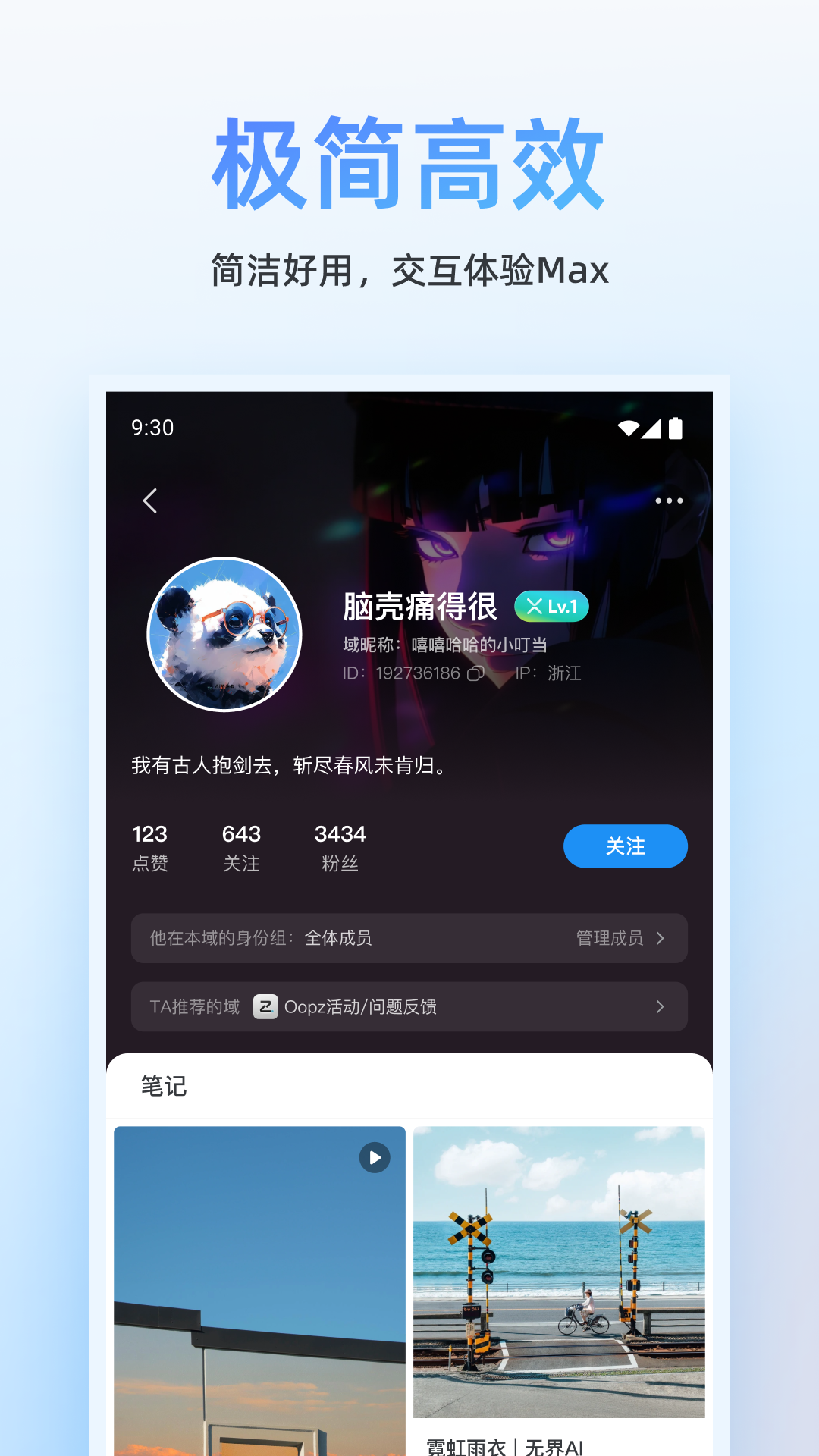
Task: Select the 全体成员 identity group label
Action: [x=340, y=938]
